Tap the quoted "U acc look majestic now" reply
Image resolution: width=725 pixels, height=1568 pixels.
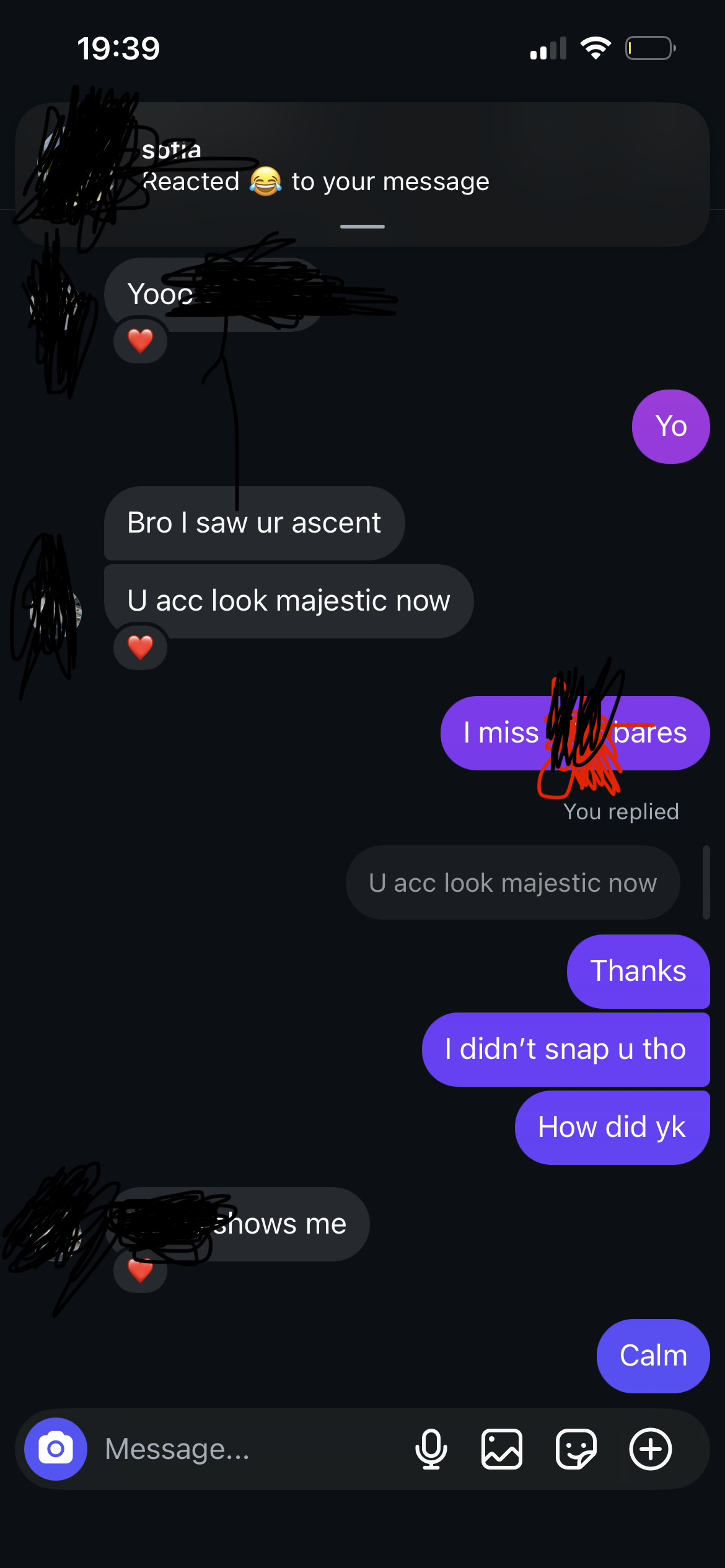point(512,882)
